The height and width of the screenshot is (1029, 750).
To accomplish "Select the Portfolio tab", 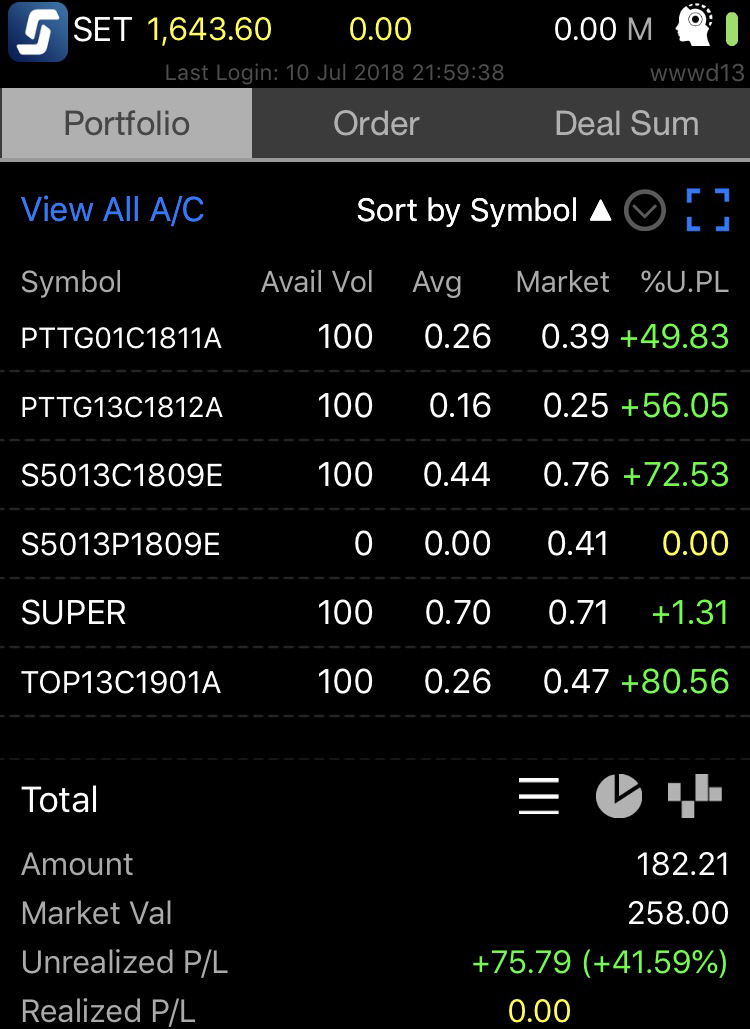I will point(127,123).
